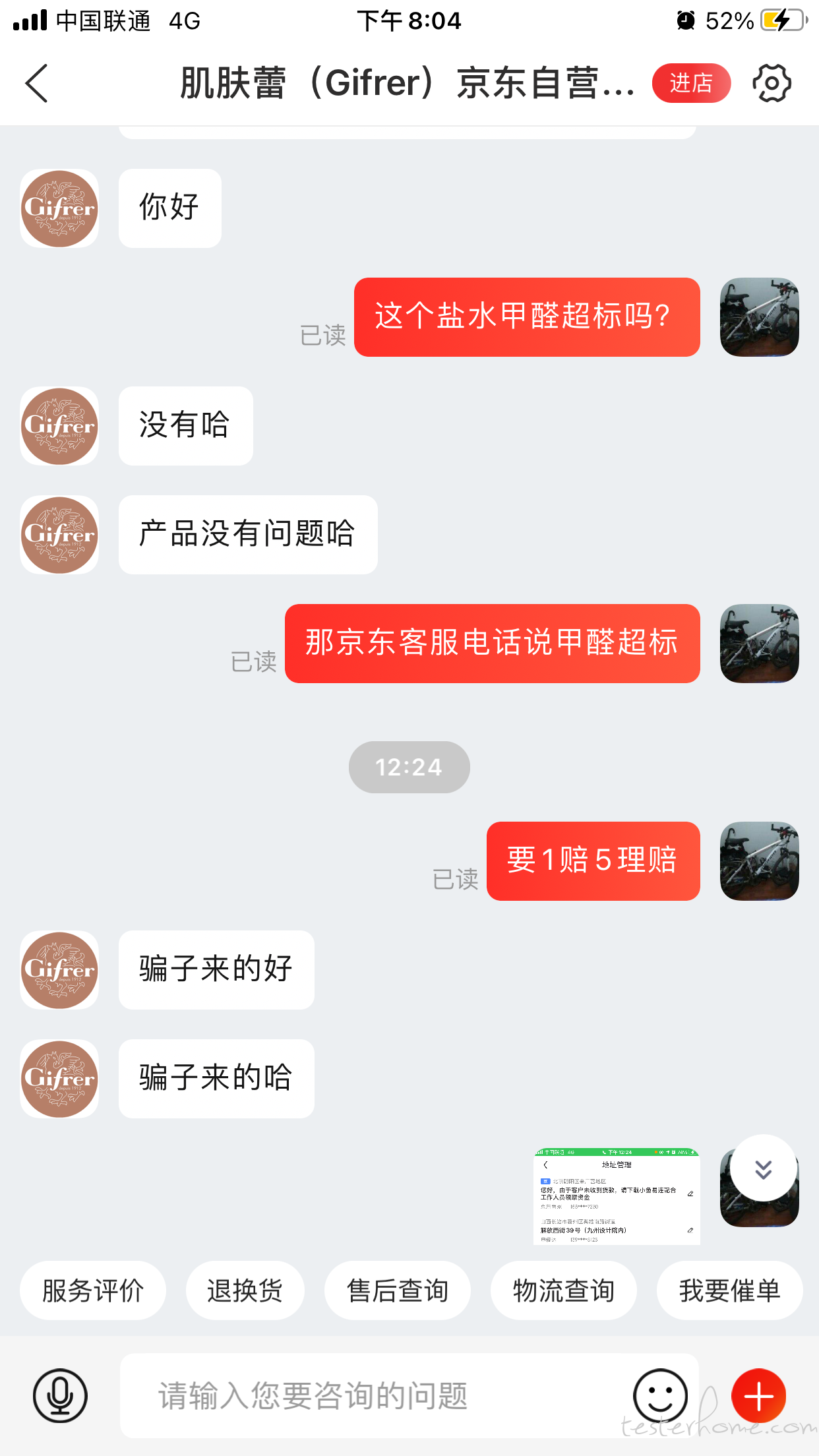Jump to latest messages with the double-chevron button
819x1456 pixels.
[763, 1169]
